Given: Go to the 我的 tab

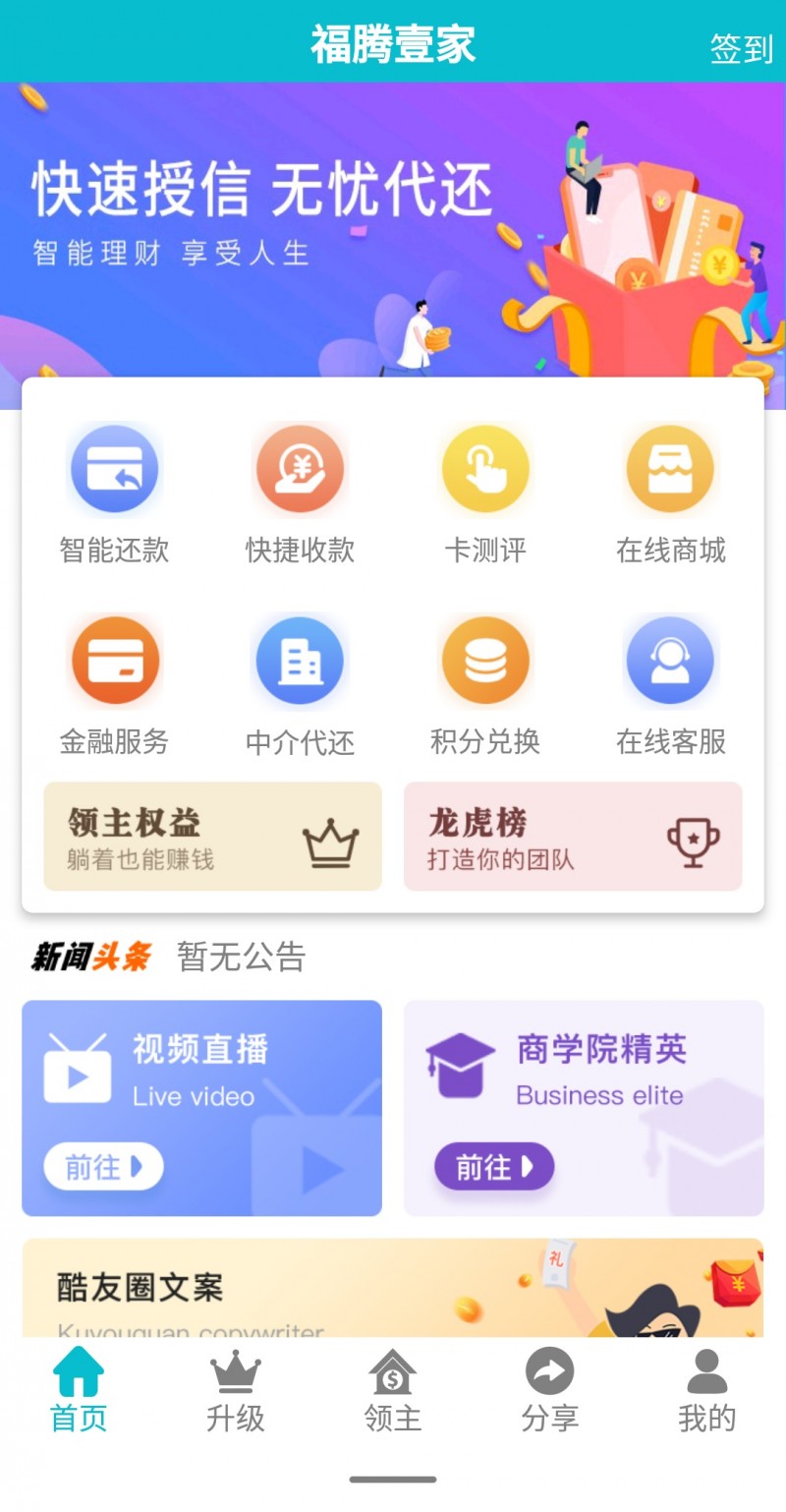Looking at the screenshot, I should [706, 1391].
